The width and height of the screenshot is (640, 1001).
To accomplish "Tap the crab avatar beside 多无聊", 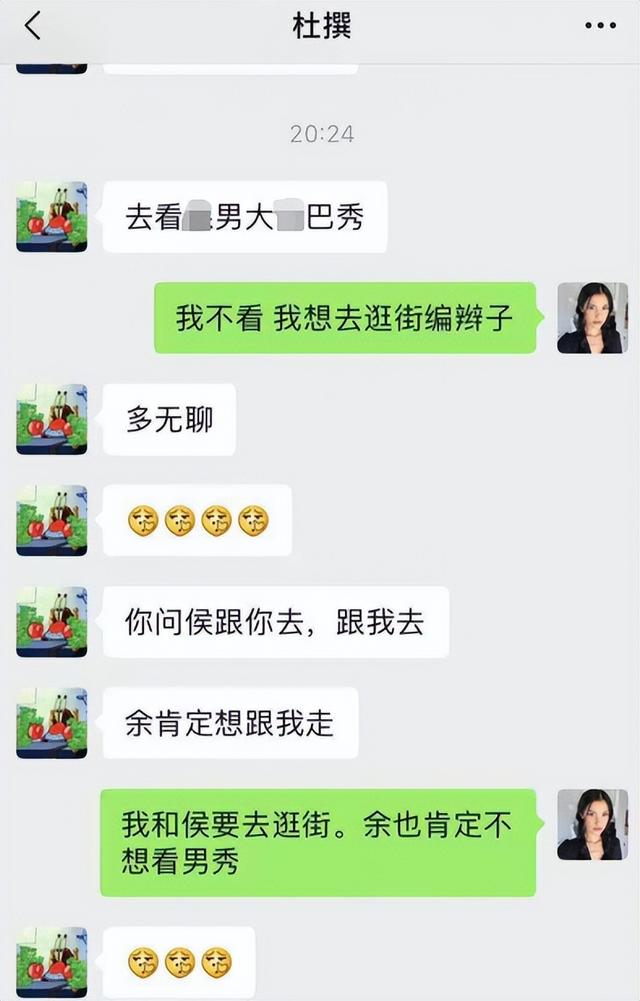I will coord(52,419).
